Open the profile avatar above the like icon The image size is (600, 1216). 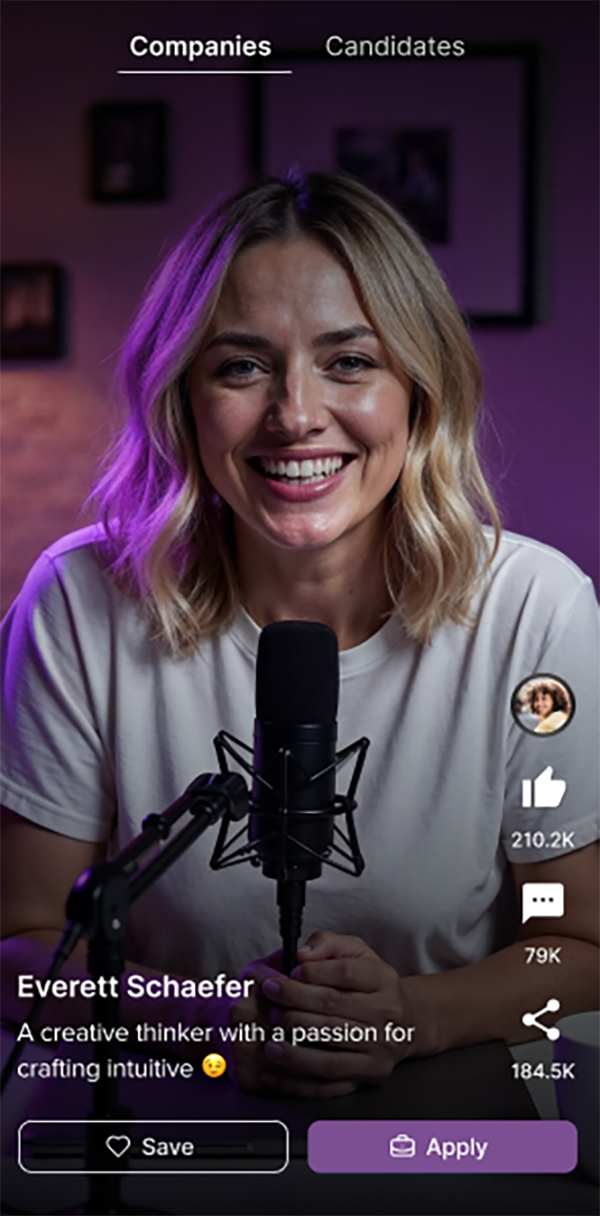[542, 705]
